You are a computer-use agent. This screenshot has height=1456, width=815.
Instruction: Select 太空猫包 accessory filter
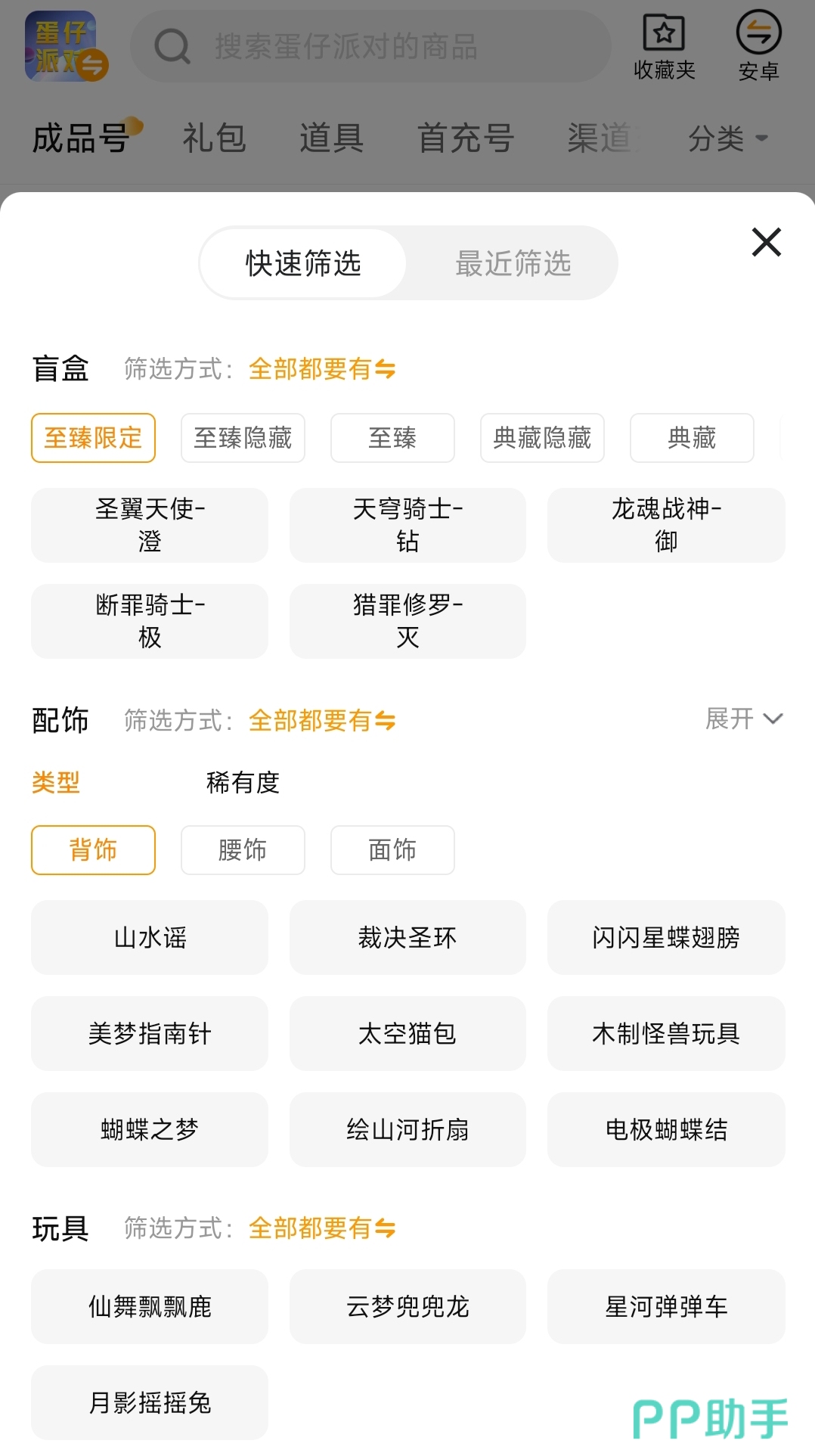coord(407,1034)
